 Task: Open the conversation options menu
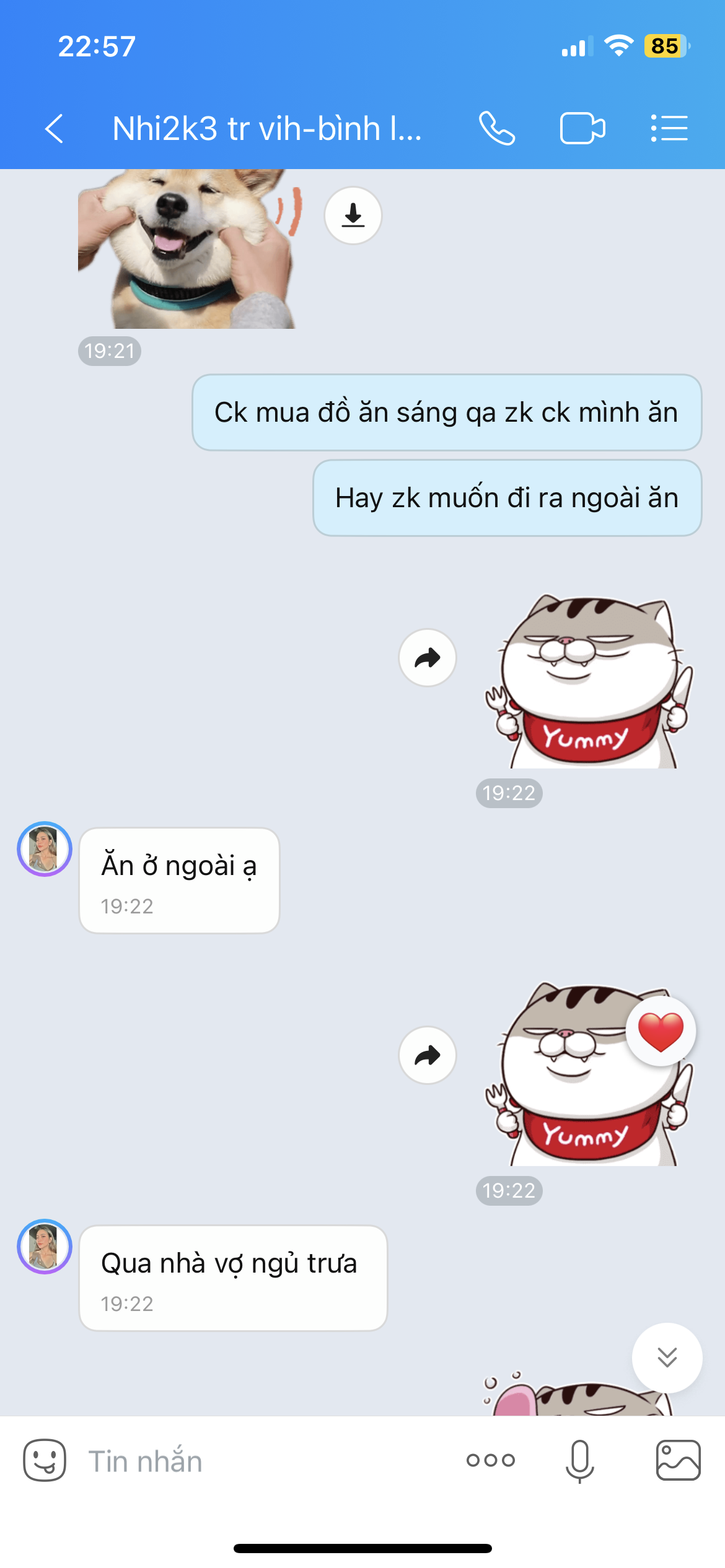[669, 128]
